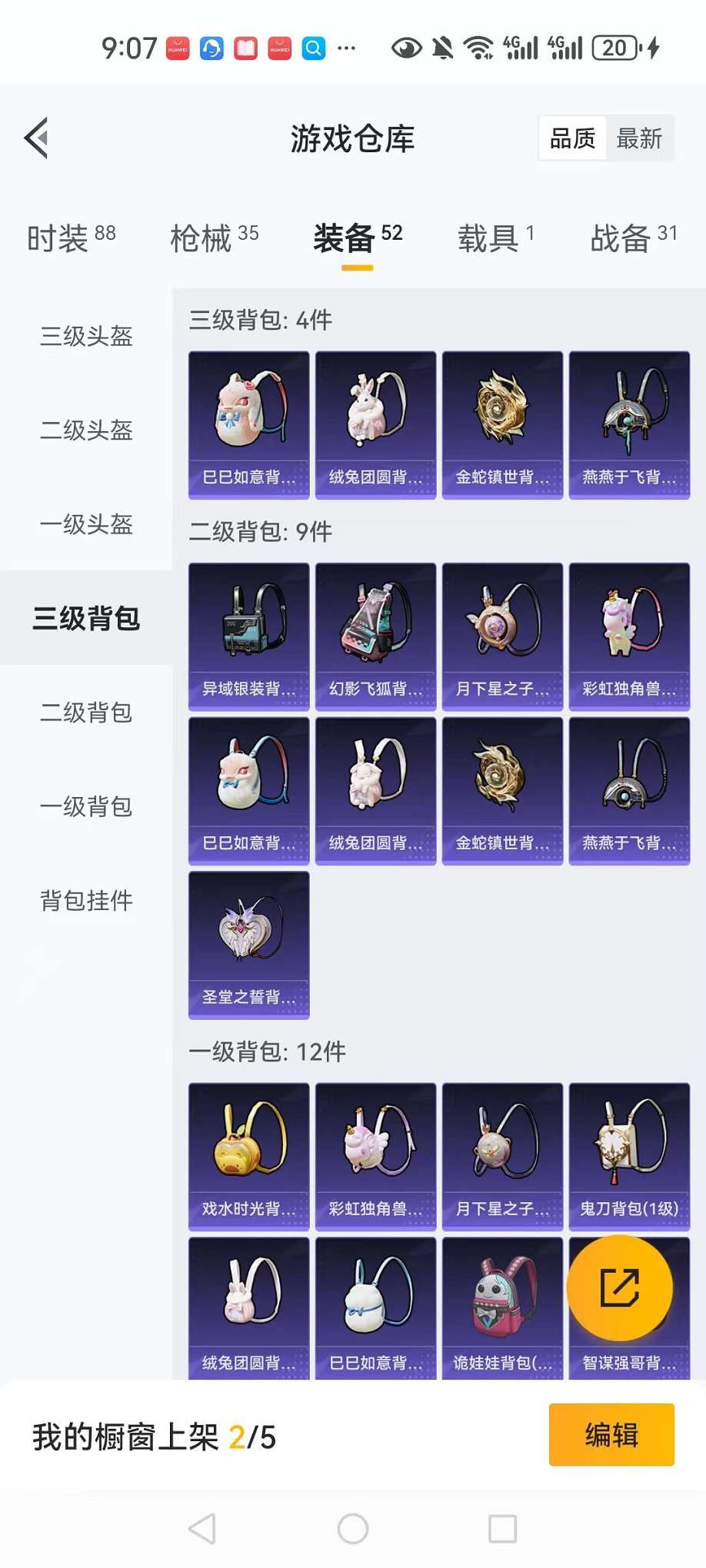Jump to the 二级背包 category in the side list
This screenshot has height=1568, width=706.
pyautogui.click(x=86, y=713)
